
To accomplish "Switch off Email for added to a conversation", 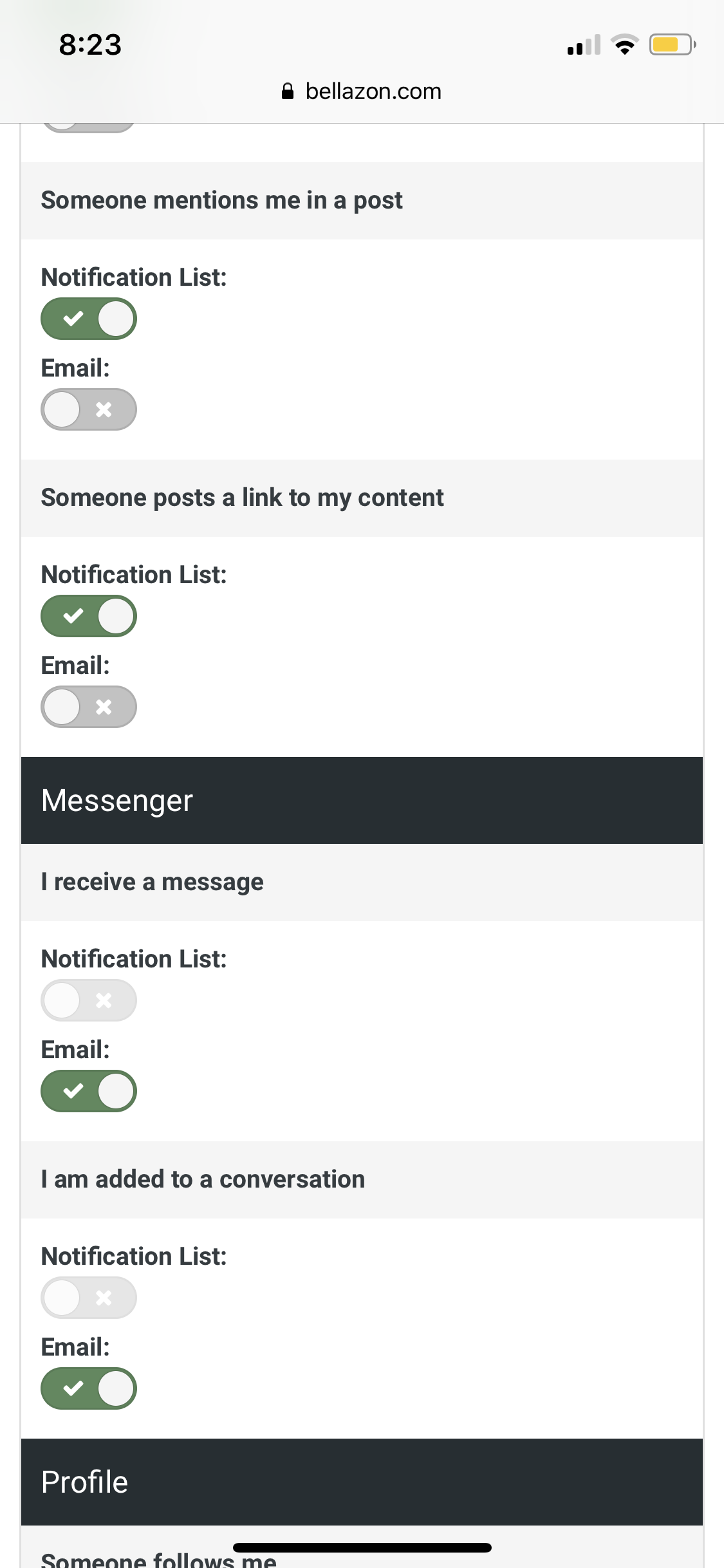I will tap(89, 1388).
